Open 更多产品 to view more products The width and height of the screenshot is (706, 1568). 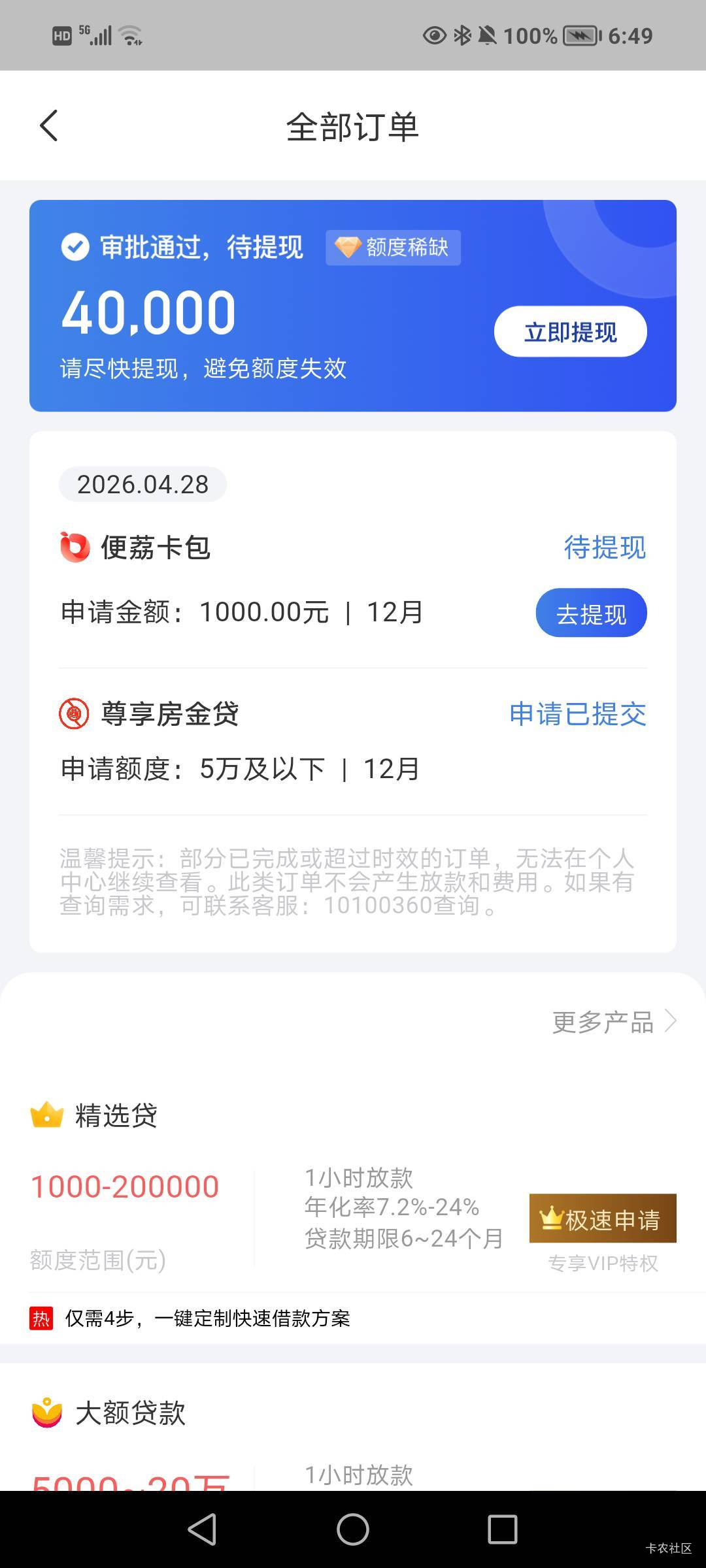(x=613, y=1022)
